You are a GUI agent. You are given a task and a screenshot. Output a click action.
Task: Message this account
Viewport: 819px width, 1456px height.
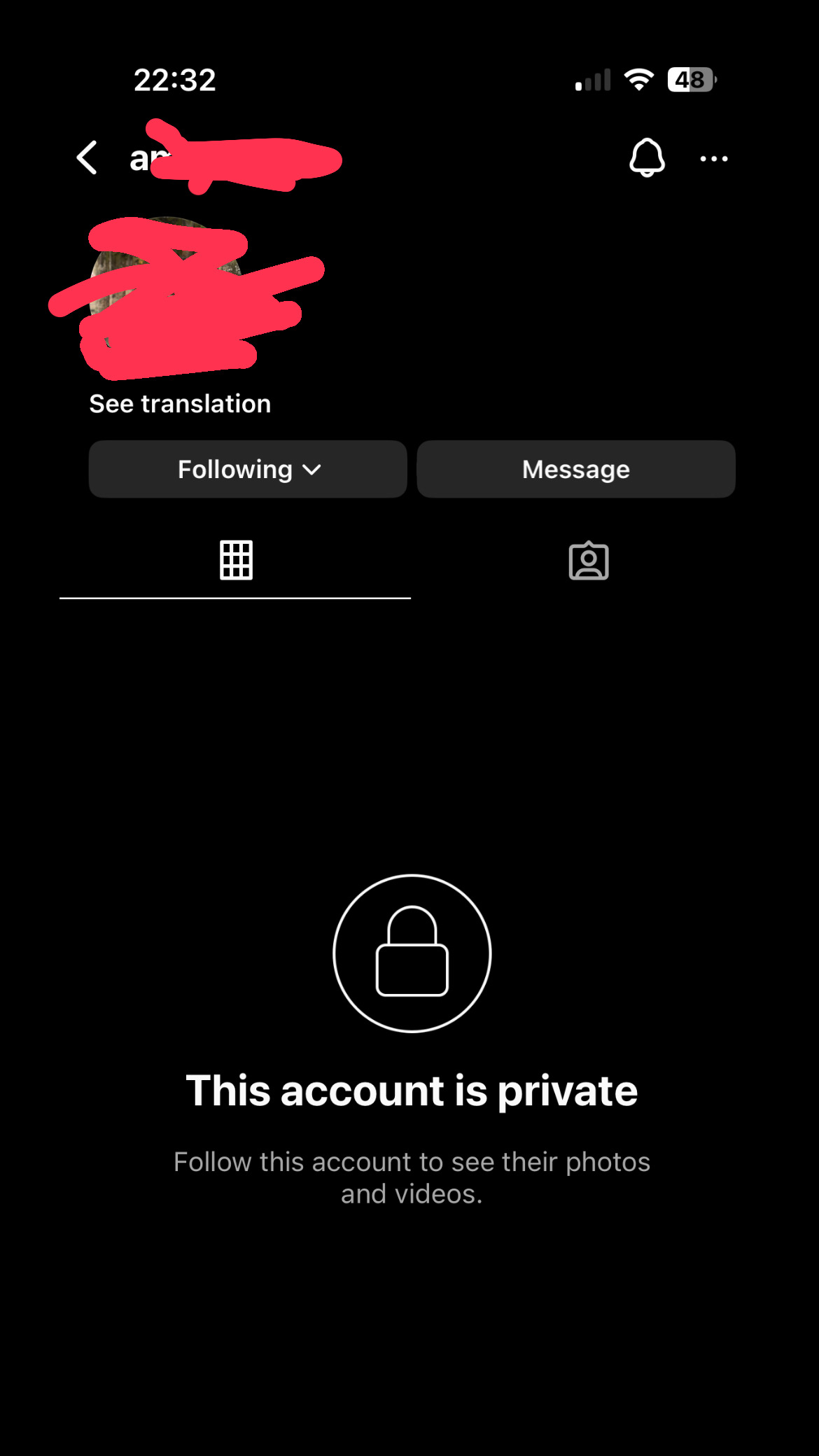click(575, 469)
